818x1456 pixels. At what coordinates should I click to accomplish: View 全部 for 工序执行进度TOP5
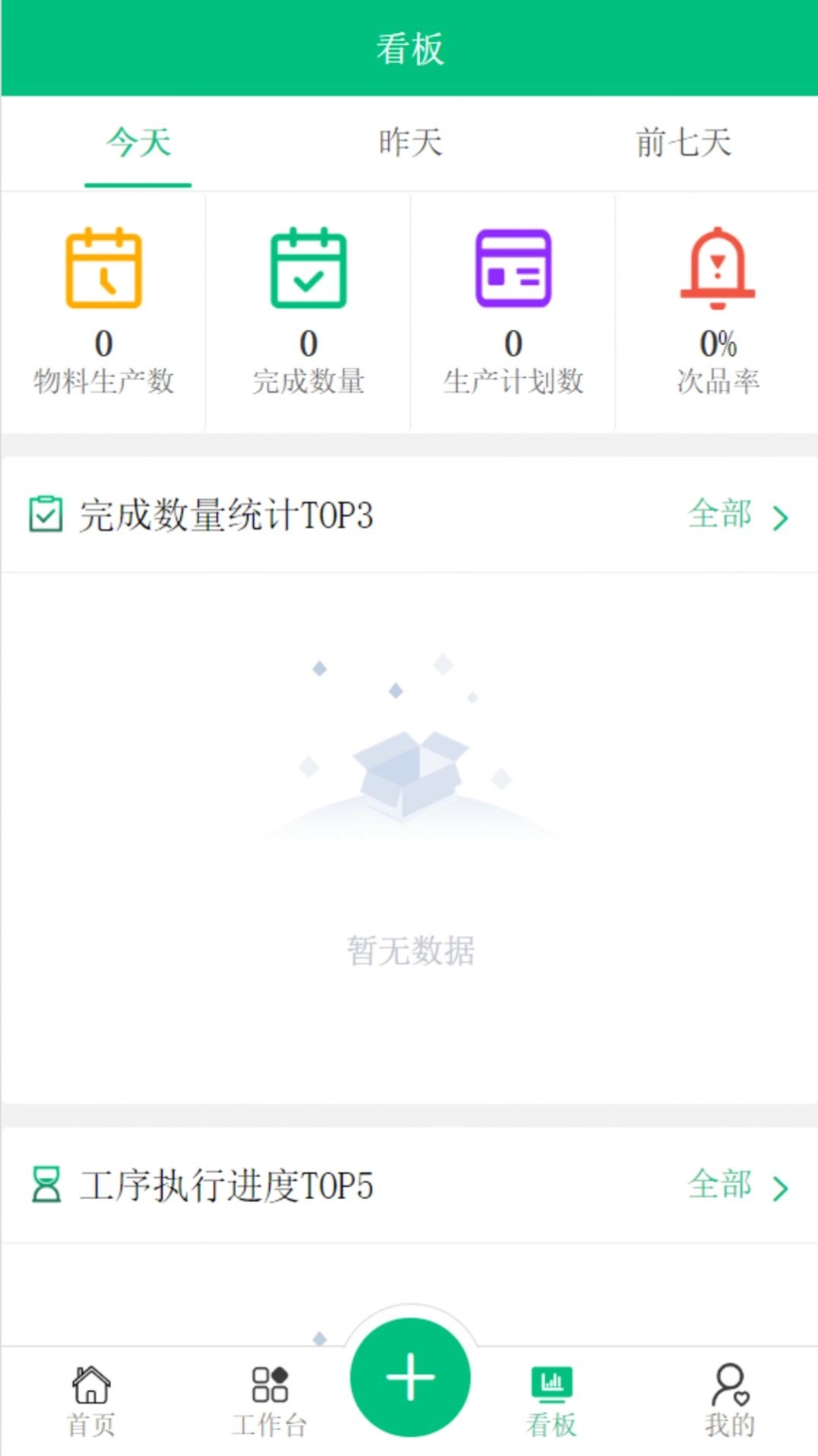(736, 1185)
